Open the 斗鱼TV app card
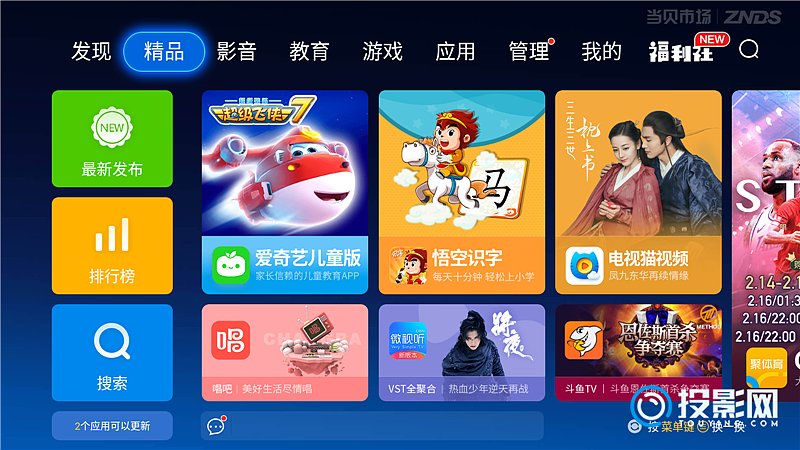The height and width of the screenshot is (450, 800). pos(638,352)
